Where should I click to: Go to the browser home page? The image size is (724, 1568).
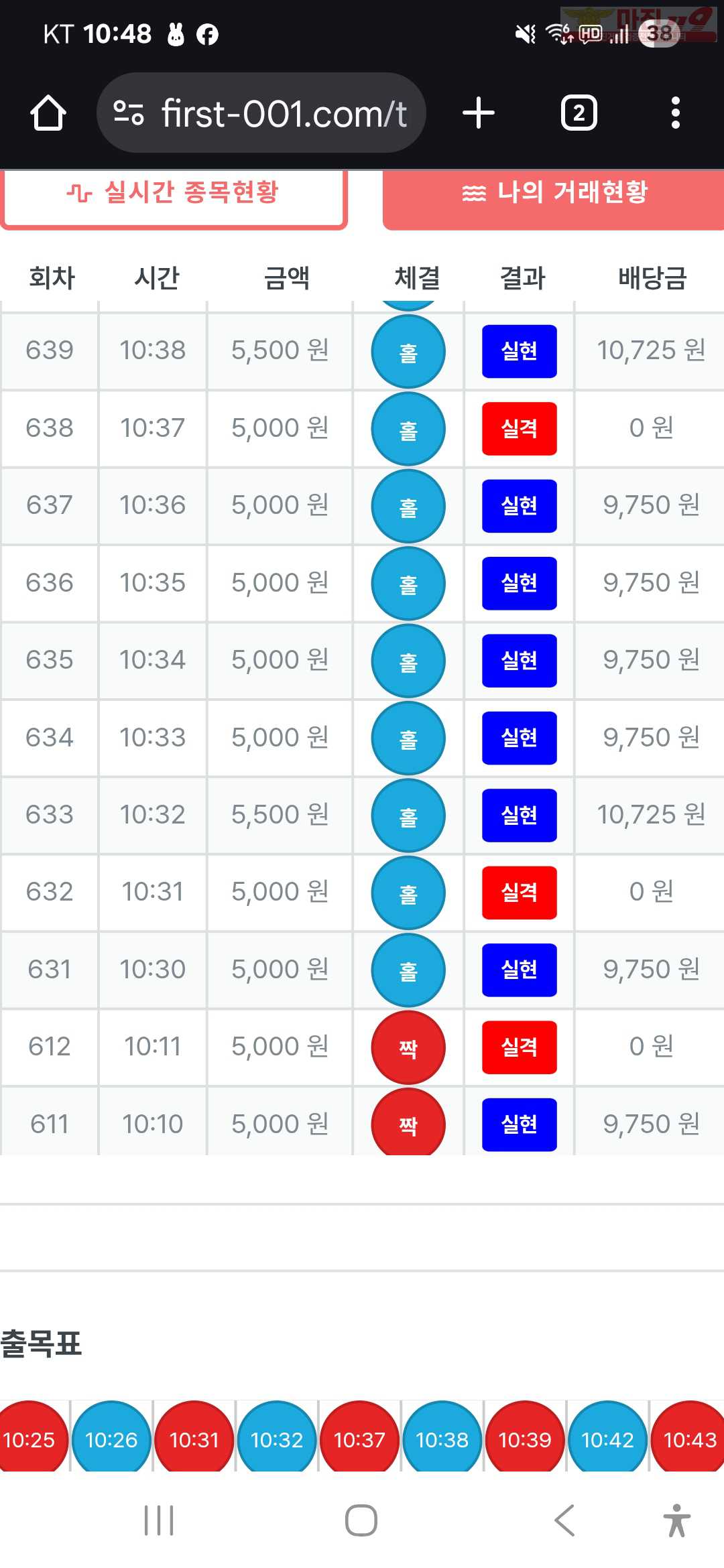(48, 113)
